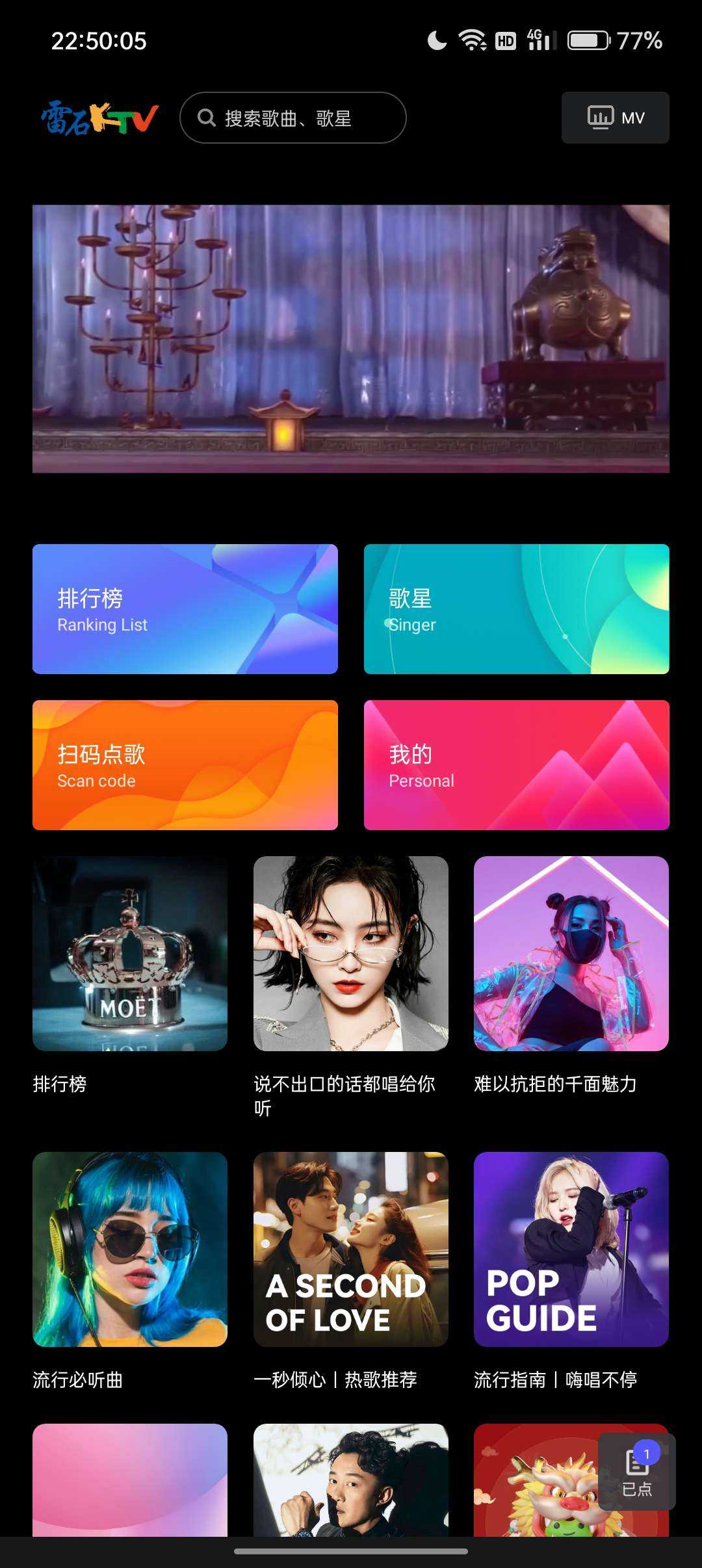Image resolution: width=702 pixels, height=1568 pixels.
Task: Open the song and singer search box
Action: click(293, 118)
